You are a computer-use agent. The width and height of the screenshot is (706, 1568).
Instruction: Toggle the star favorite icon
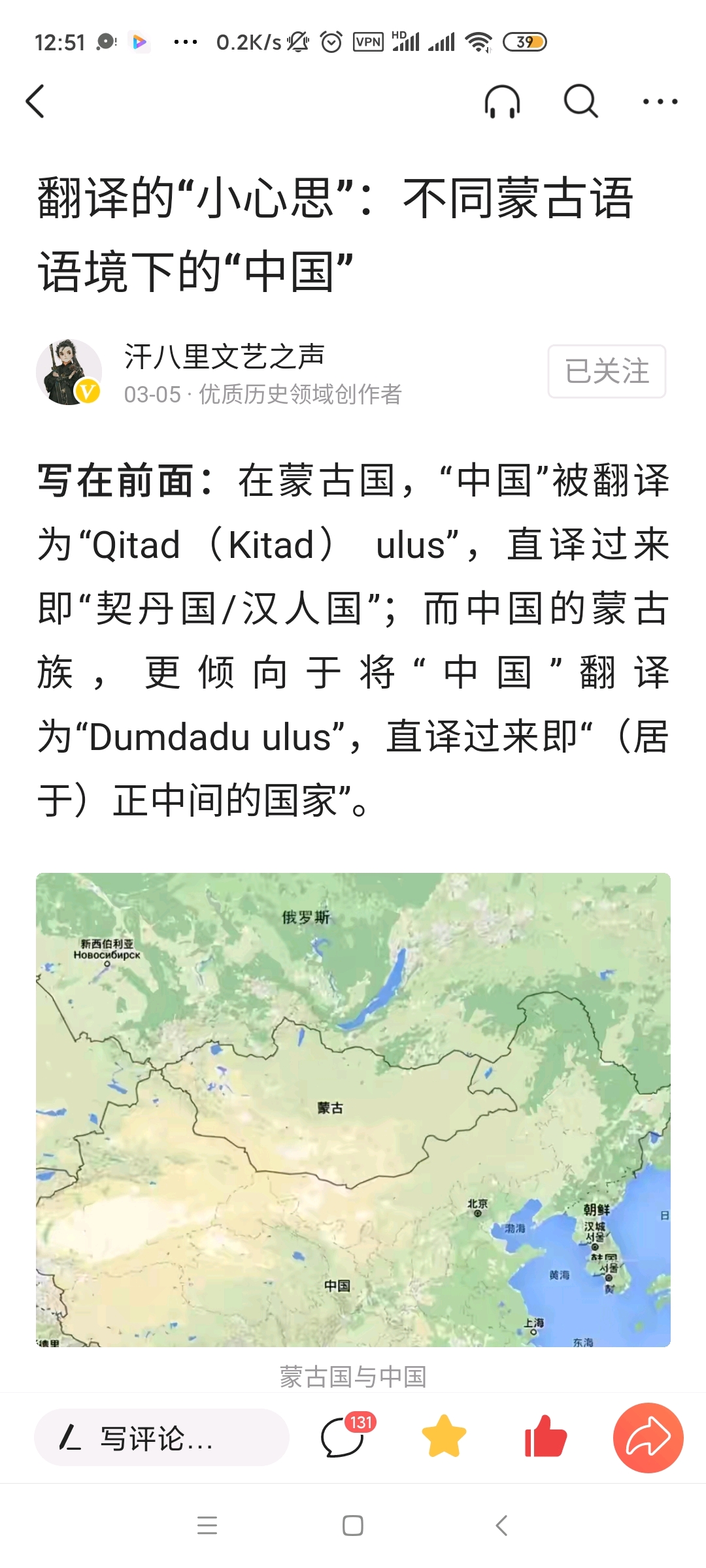[444, 1436]
